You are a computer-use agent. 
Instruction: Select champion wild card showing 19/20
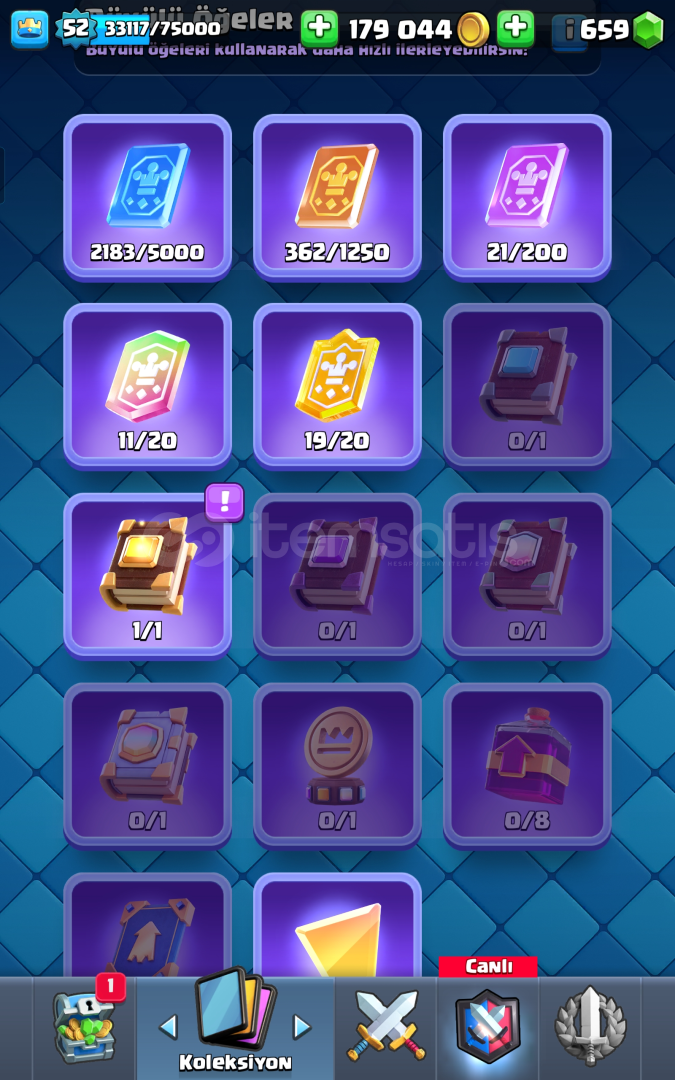click(337, 387)
